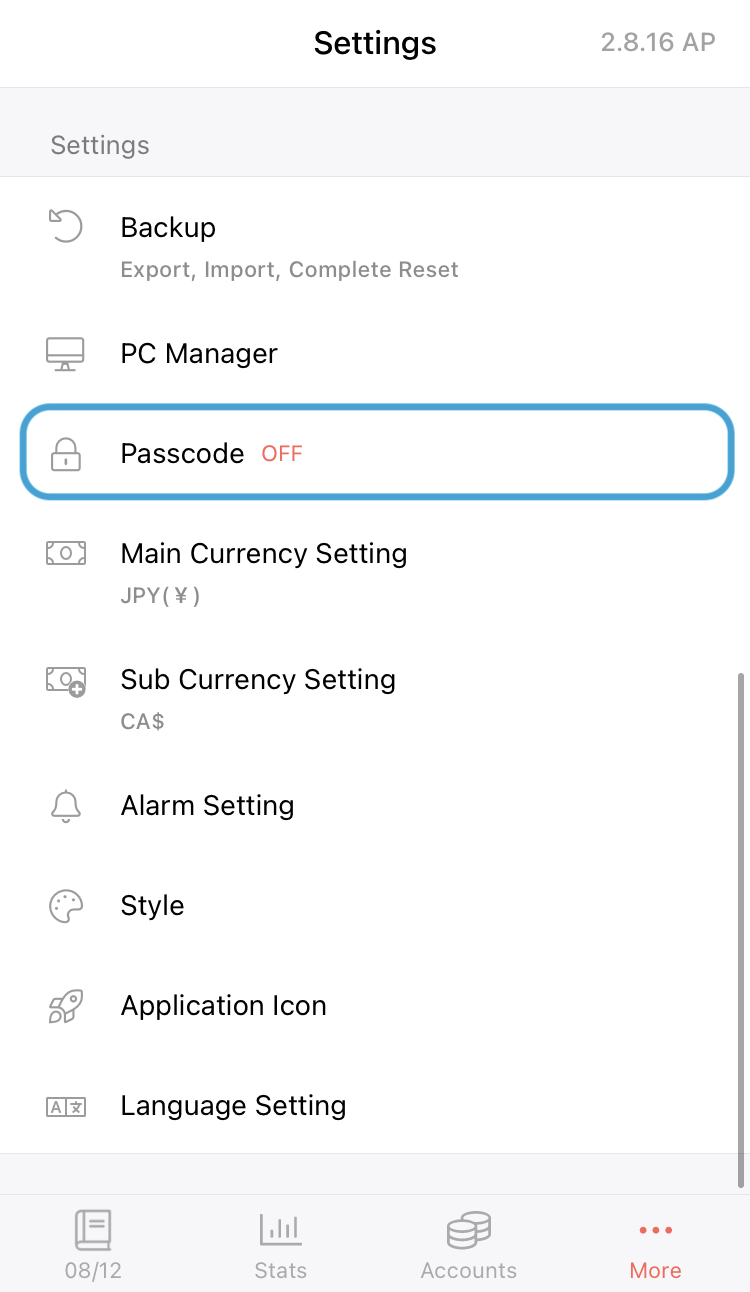Open the Backup settings row
This screenshot has width=750, height=1292.
tap(375, 241)
